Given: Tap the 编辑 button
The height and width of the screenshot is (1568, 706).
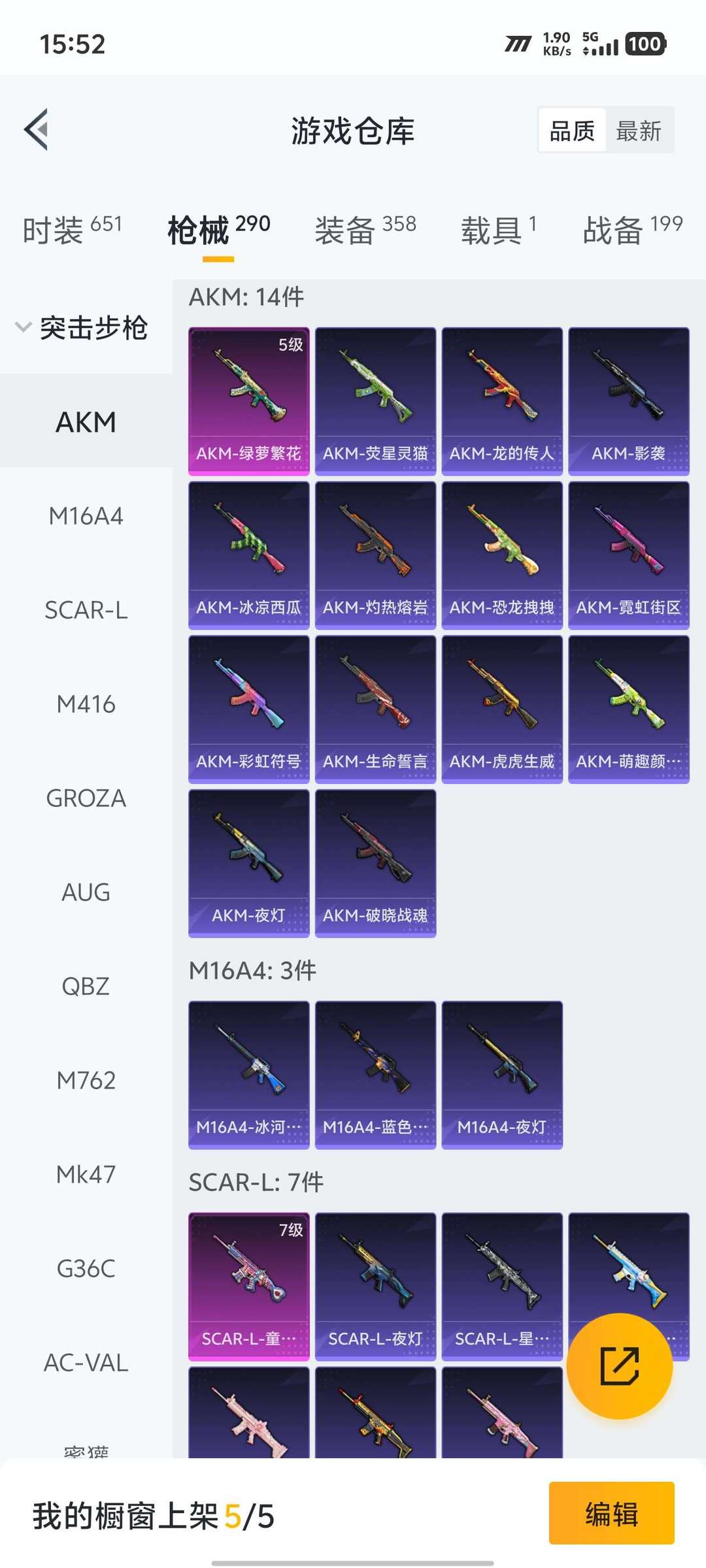Looking at the screenshot, I should point(612,1513).
